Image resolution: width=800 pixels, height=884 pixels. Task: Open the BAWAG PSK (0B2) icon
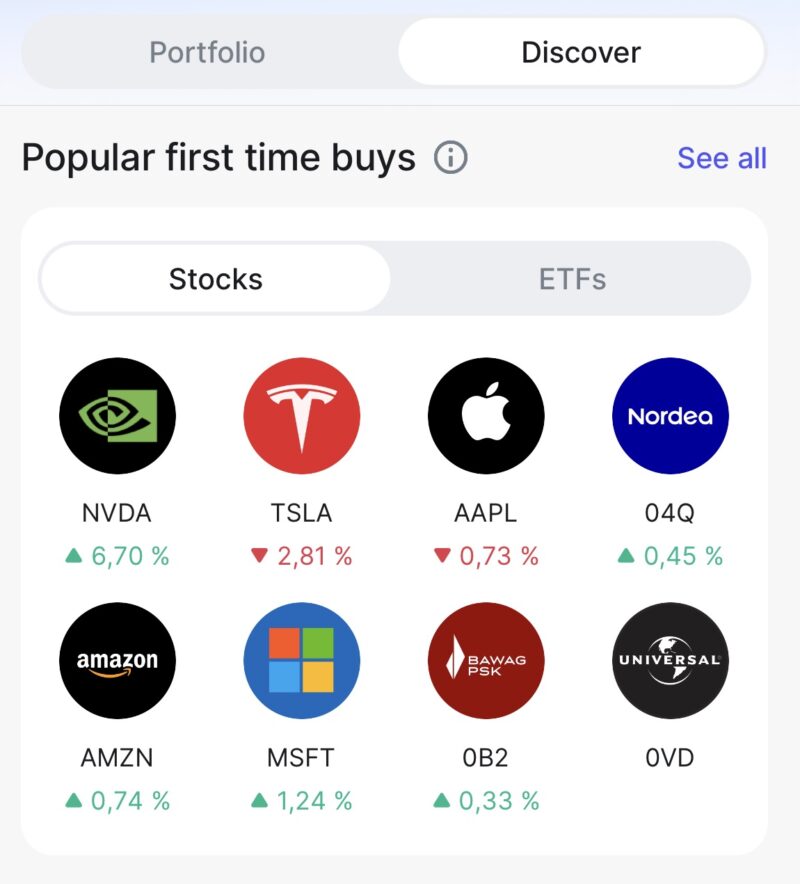[486, 660]
